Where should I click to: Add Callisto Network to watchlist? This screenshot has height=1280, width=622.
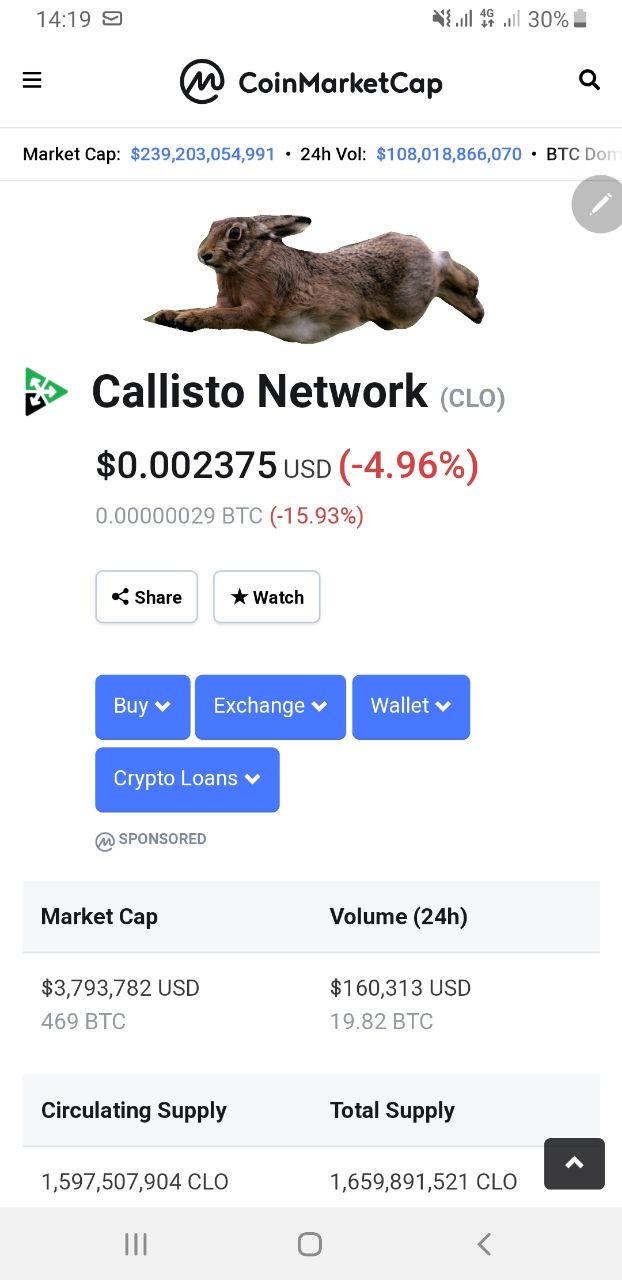point(267,597)
